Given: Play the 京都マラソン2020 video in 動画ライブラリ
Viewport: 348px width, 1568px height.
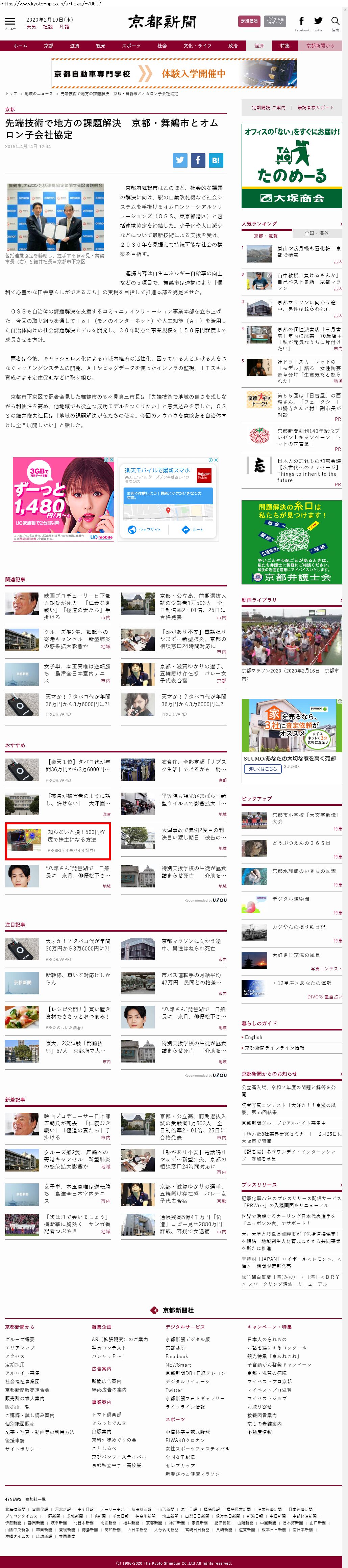Looking at the screenshot, I should [x=291, y=637].
